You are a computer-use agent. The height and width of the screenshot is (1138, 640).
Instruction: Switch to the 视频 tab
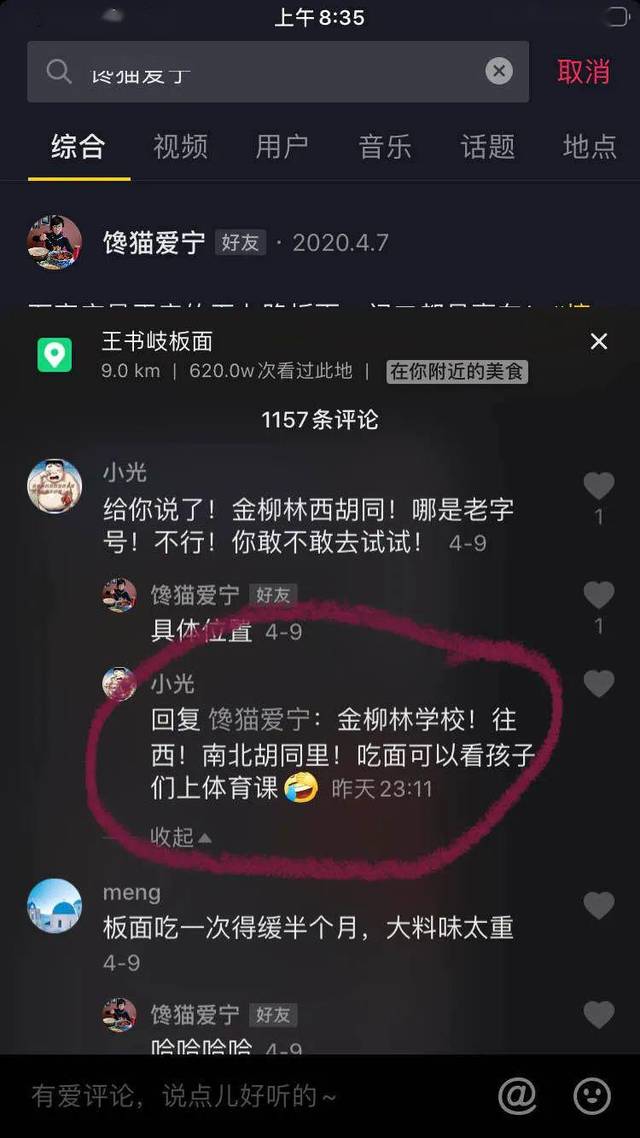click(x=180, y=147)
